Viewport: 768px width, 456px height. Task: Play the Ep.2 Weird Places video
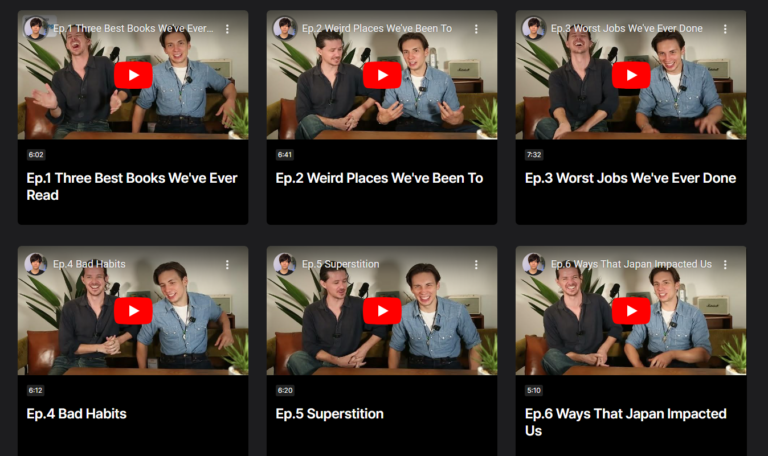click(x=382, y=75)
